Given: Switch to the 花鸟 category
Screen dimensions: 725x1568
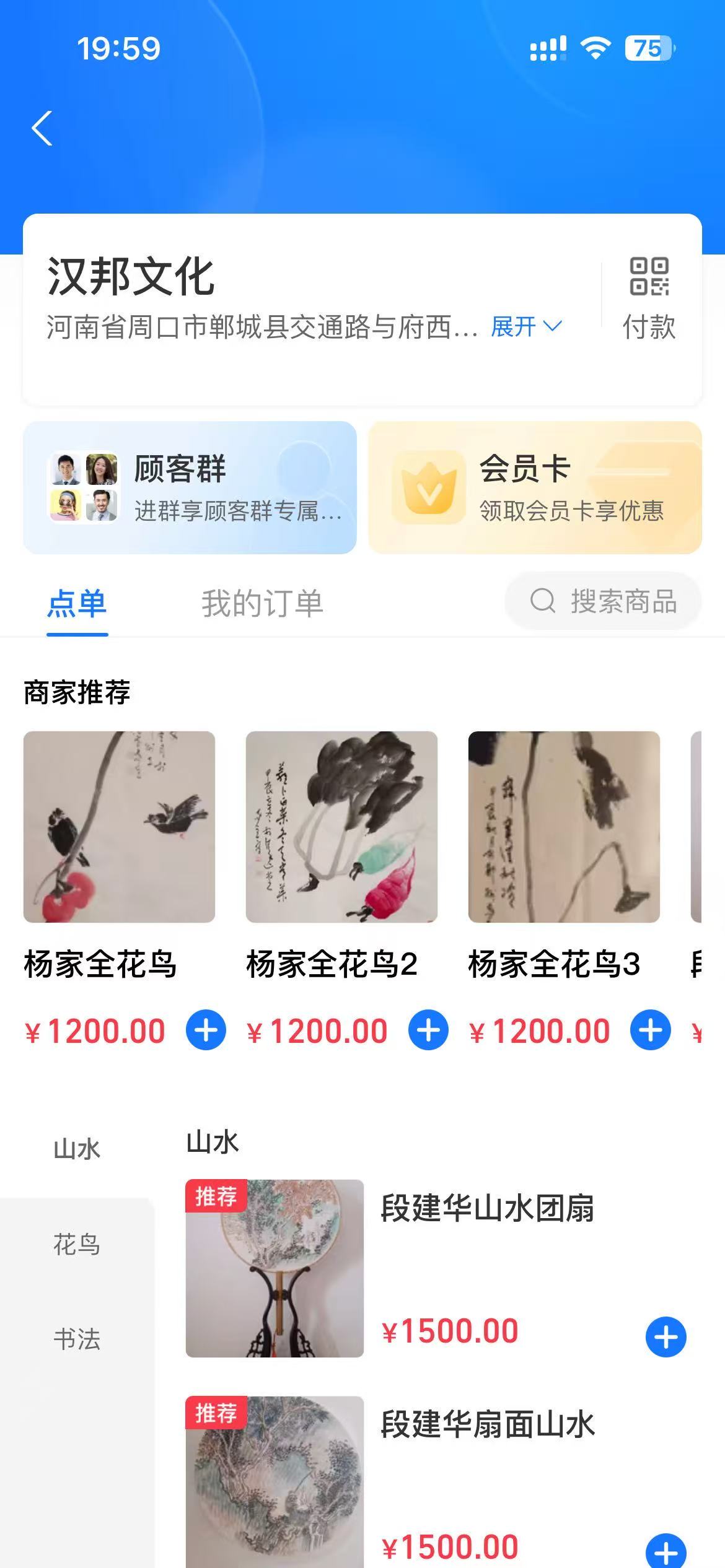Looking at the screenshot, I should click(x=77, y=1244).
